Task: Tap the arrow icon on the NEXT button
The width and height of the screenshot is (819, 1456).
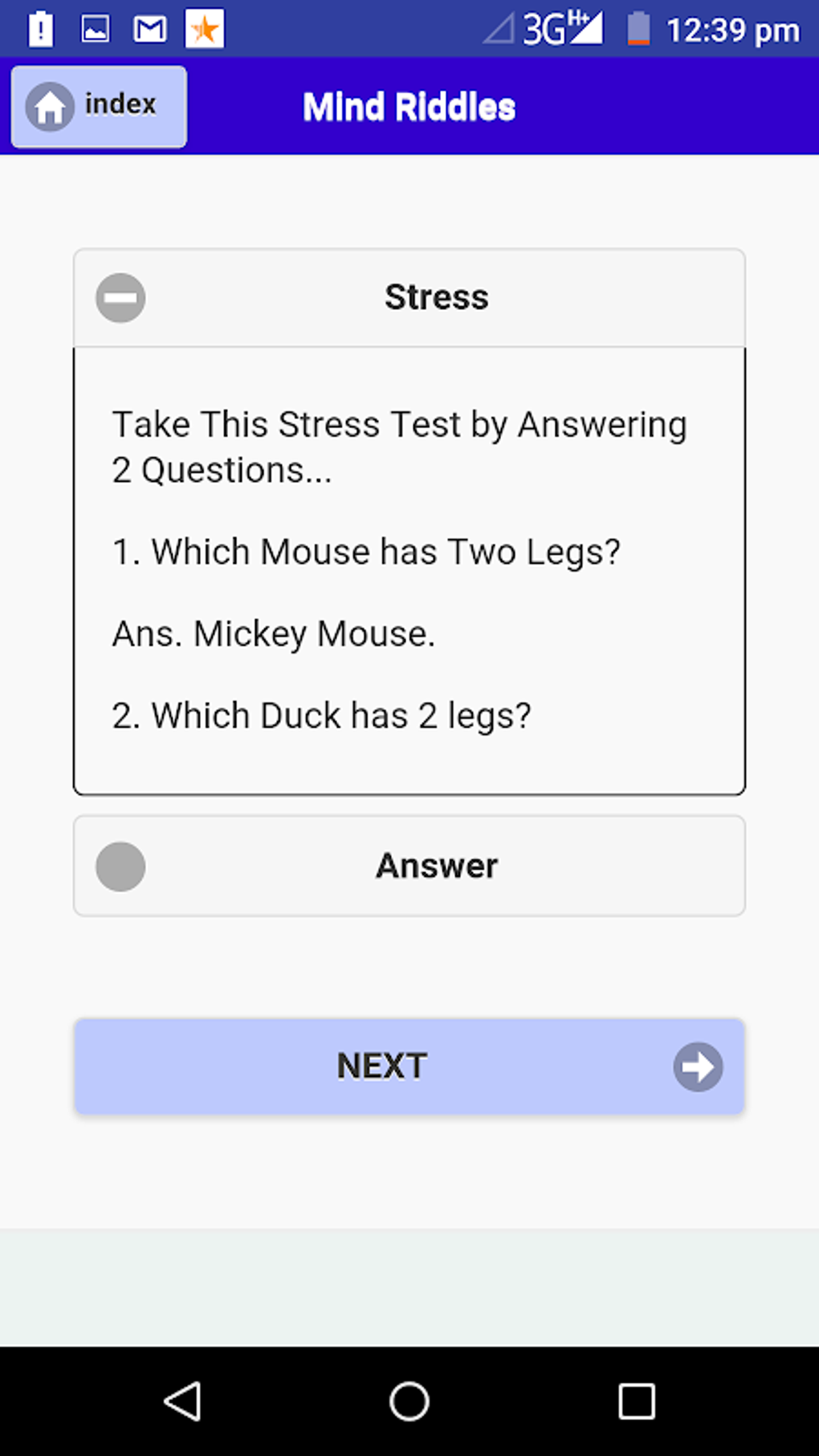Action: (697, 1067)
